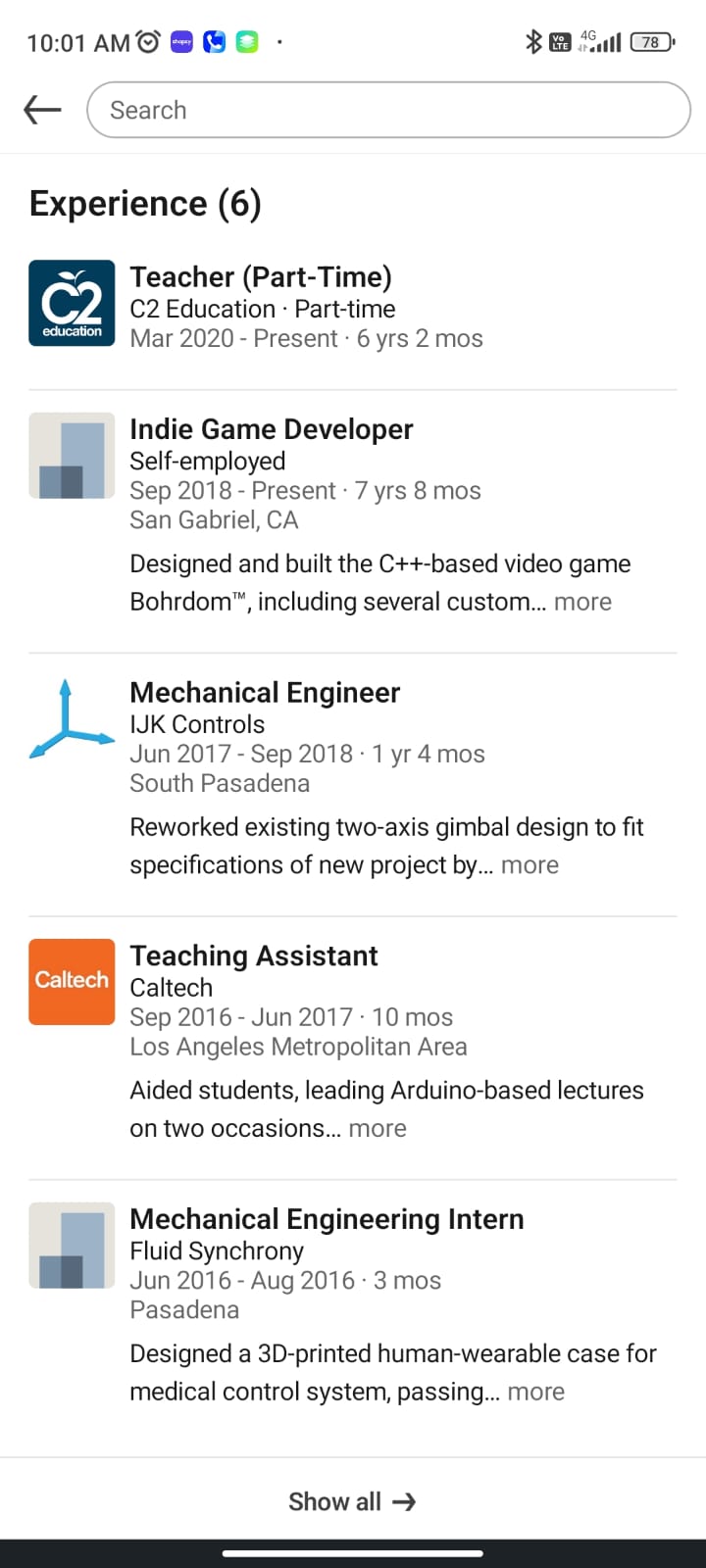
Task: Expand the Indie Game Developer description with more
Action: [x=582, y=602]
